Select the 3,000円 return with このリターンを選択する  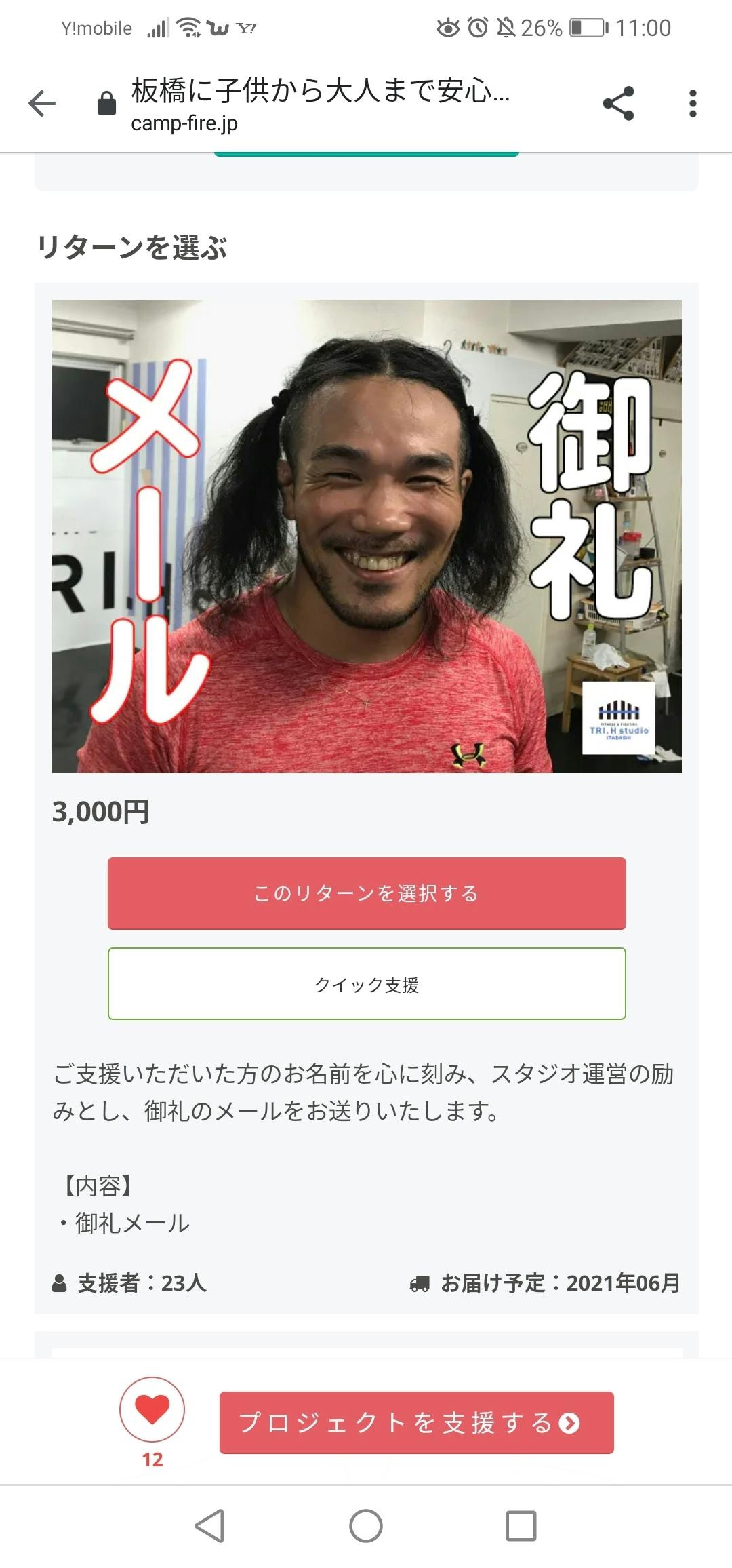click(367, 893)
